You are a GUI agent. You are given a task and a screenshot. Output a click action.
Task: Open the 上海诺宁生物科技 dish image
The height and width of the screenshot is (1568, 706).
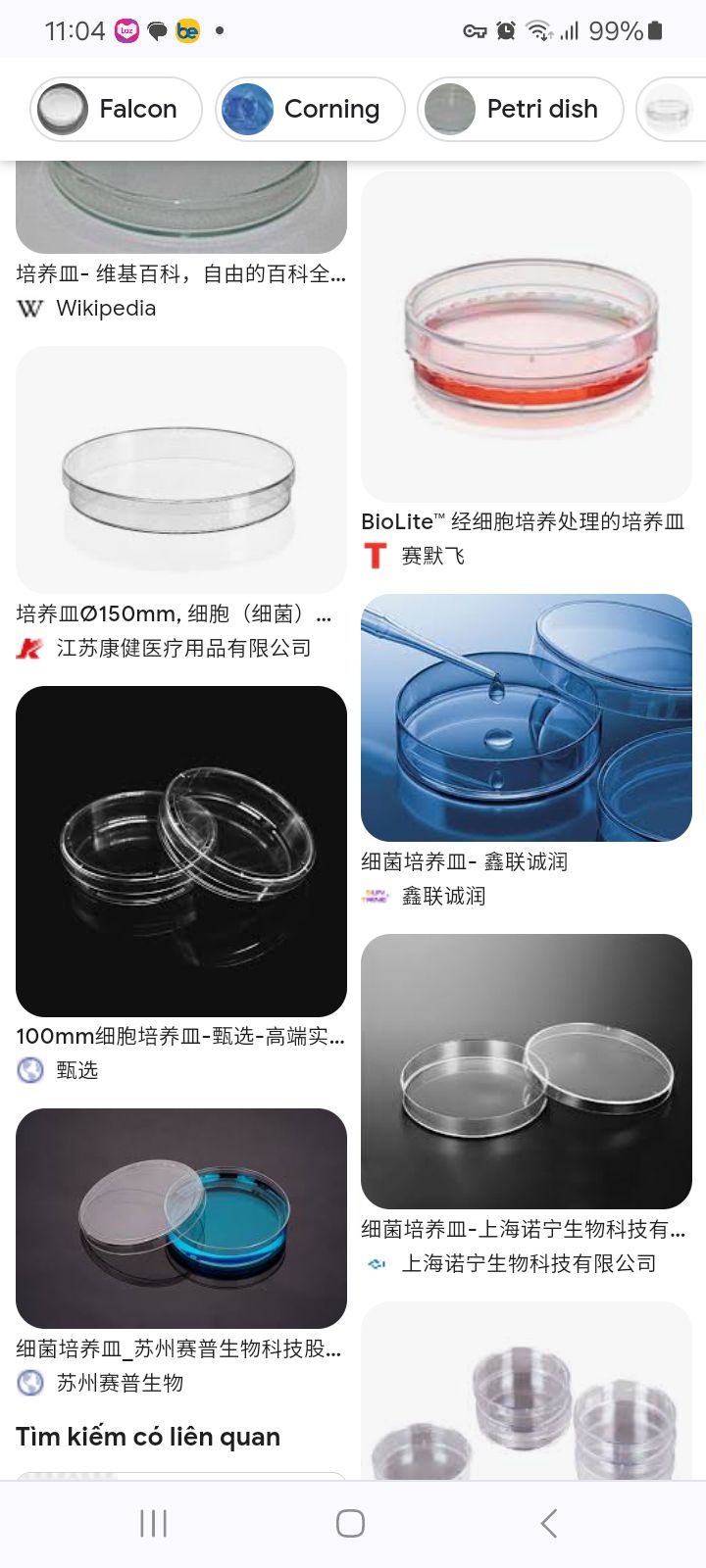point(527,1071)
